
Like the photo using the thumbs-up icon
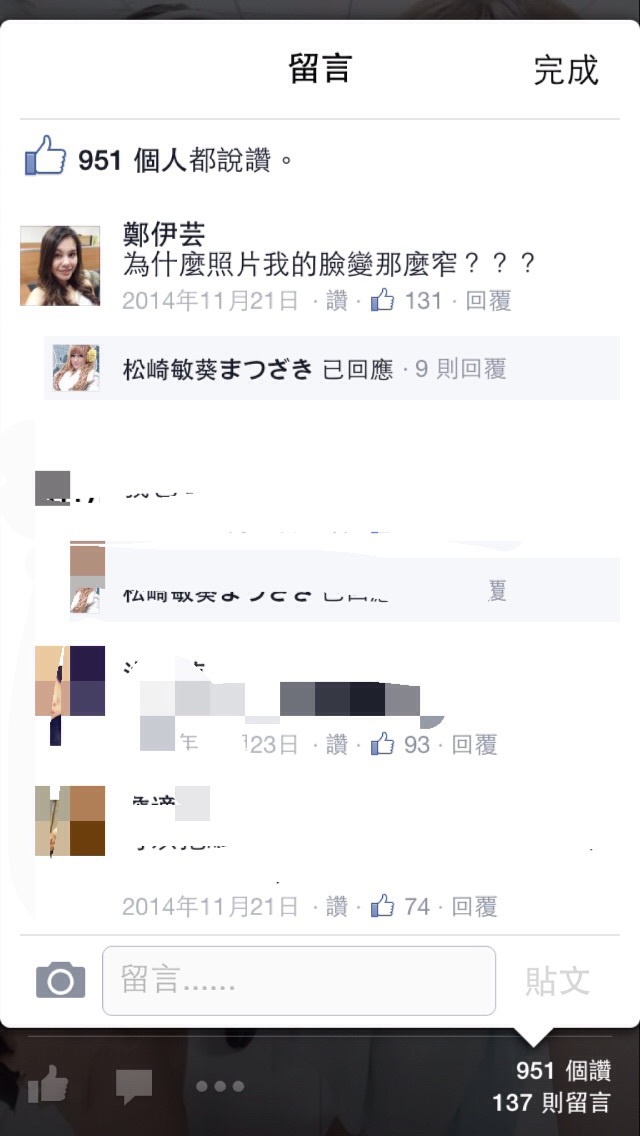tap(48, 1084)
